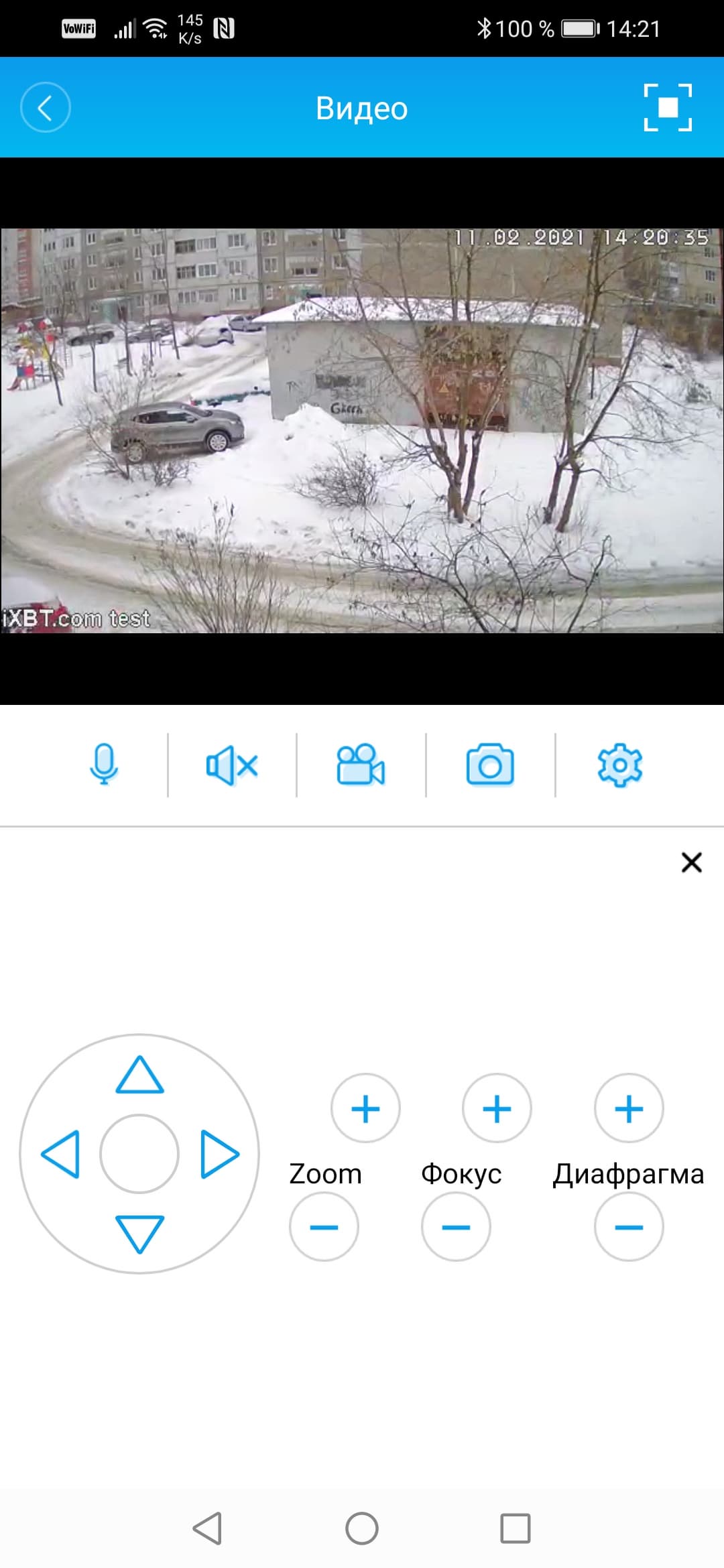Unmute the camera sound
Screen dimensions: 724x1568
232,765
